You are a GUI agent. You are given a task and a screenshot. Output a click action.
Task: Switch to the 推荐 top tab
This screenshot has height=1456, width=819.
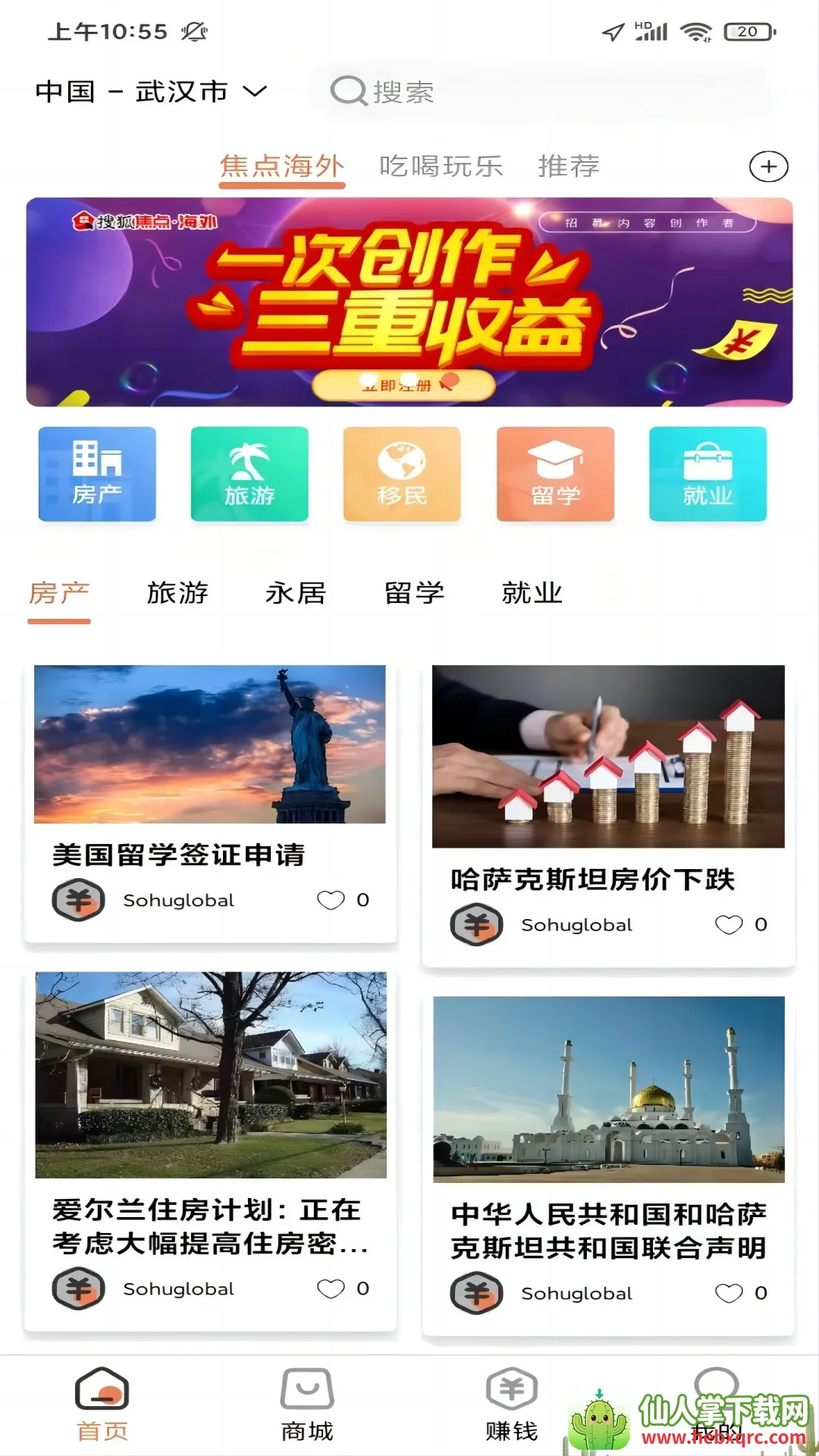pyautogui.click(x=568, y=166)
